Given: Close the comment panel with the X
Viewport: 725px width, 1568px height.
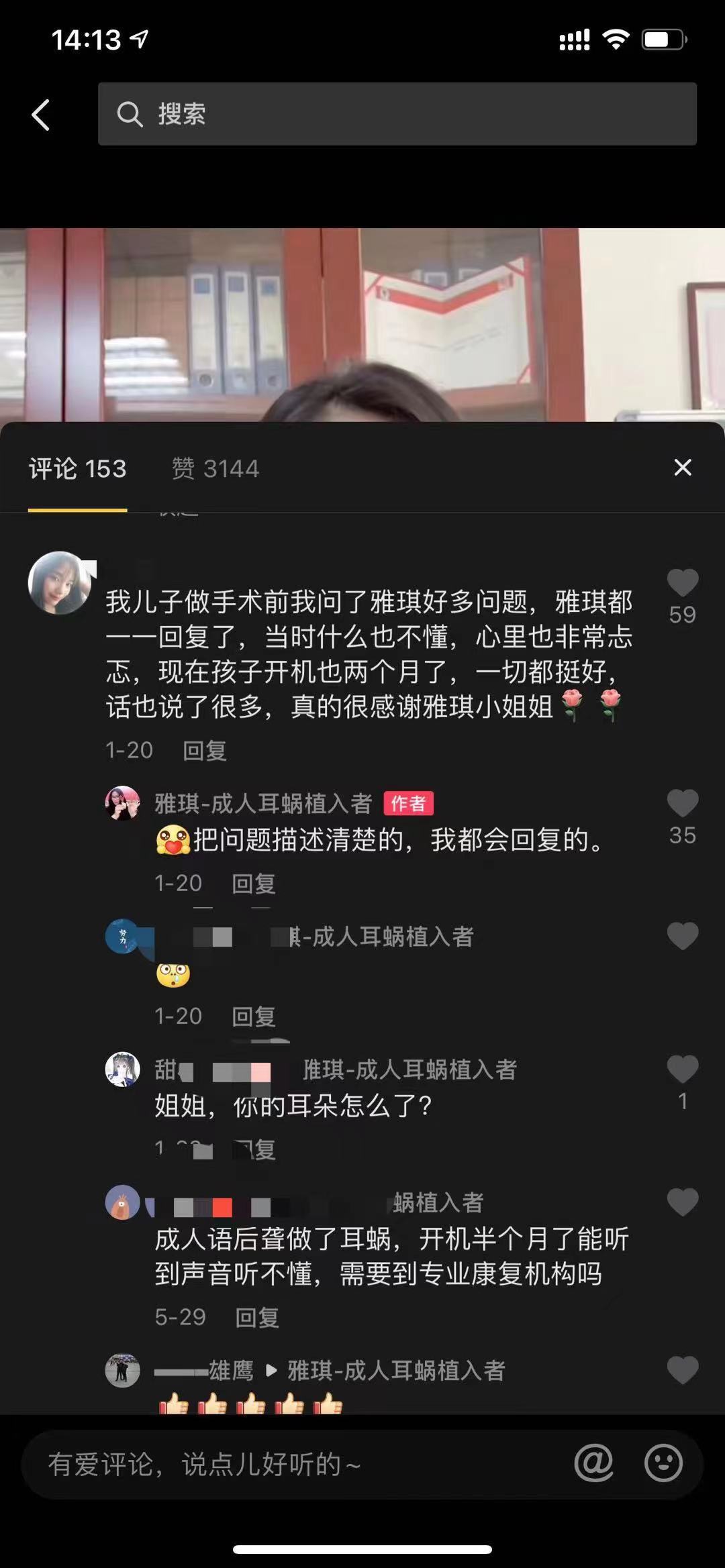Looking at the screenshot, I should [683, 468].
